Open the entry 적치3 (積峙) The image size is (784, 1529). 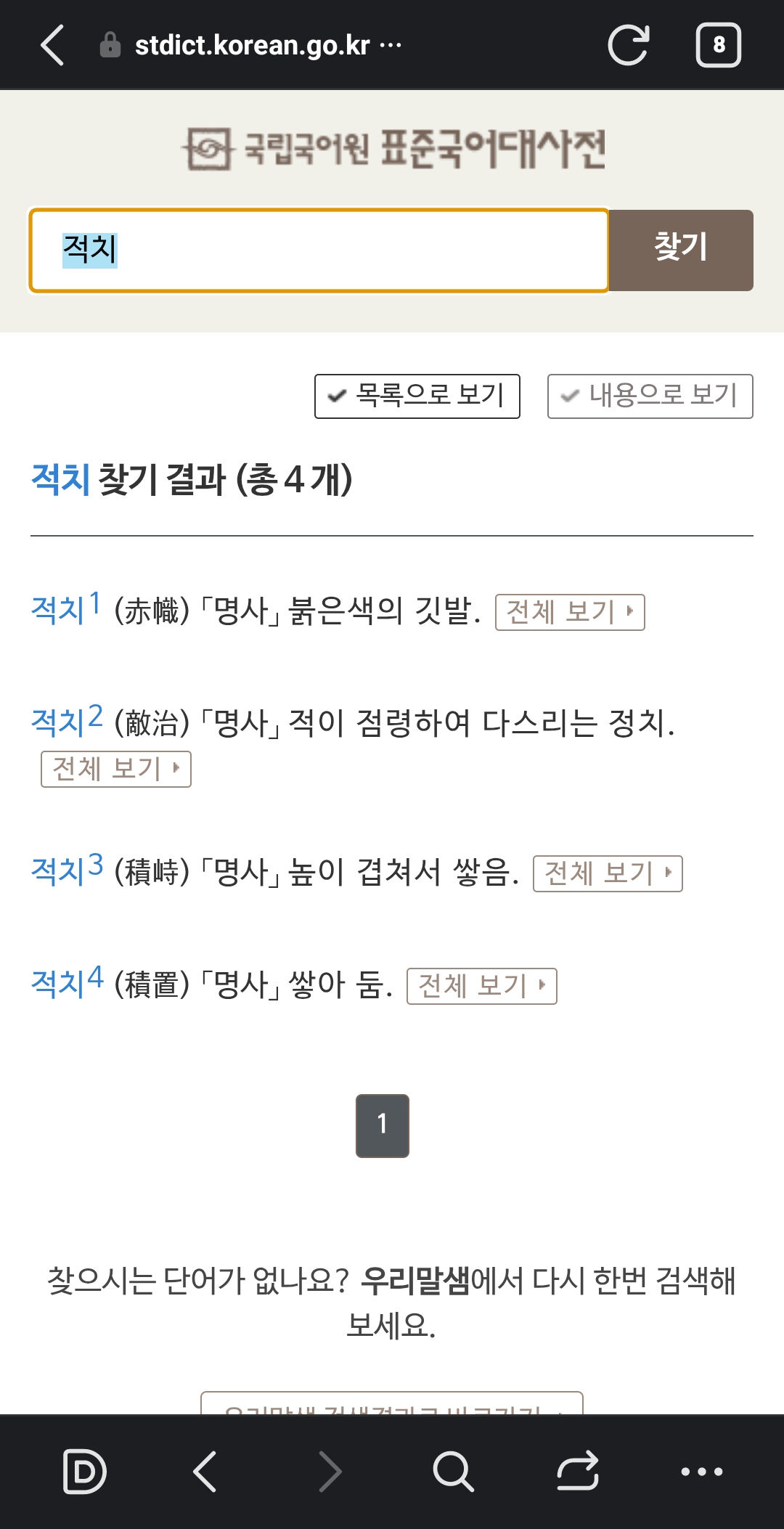(x=67, y=870)
